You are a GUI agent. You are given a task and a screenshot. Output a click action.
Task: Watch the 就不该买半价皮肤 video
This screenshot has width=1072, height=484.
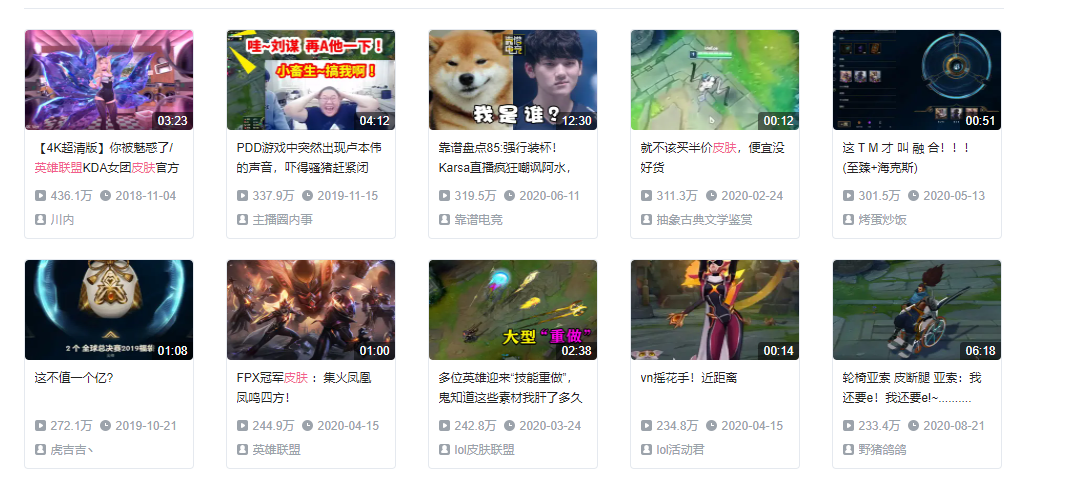point(715,80)
